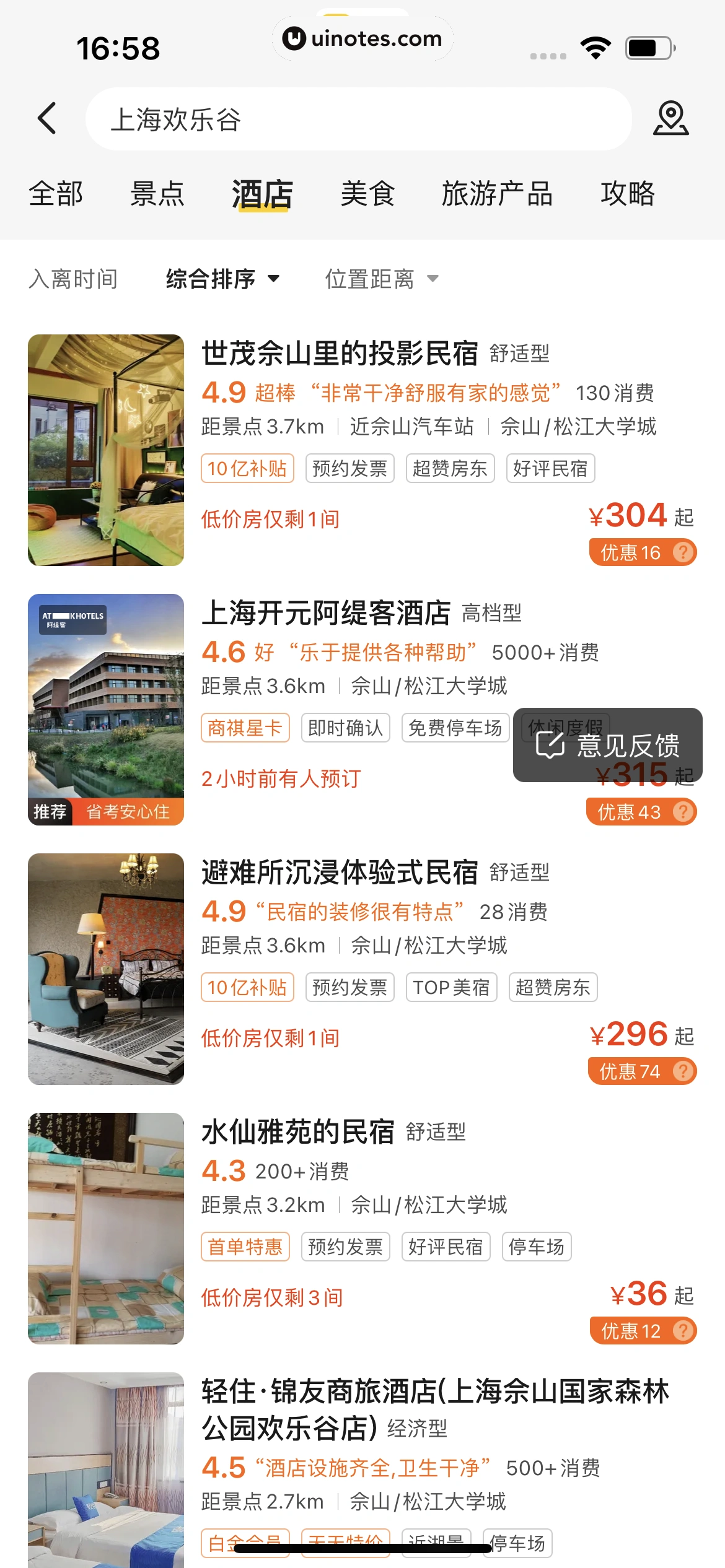725x1568 pixels.
Task: Show 优惠74 discount details
Action: pyautogui.click(x=642, y=1071)
